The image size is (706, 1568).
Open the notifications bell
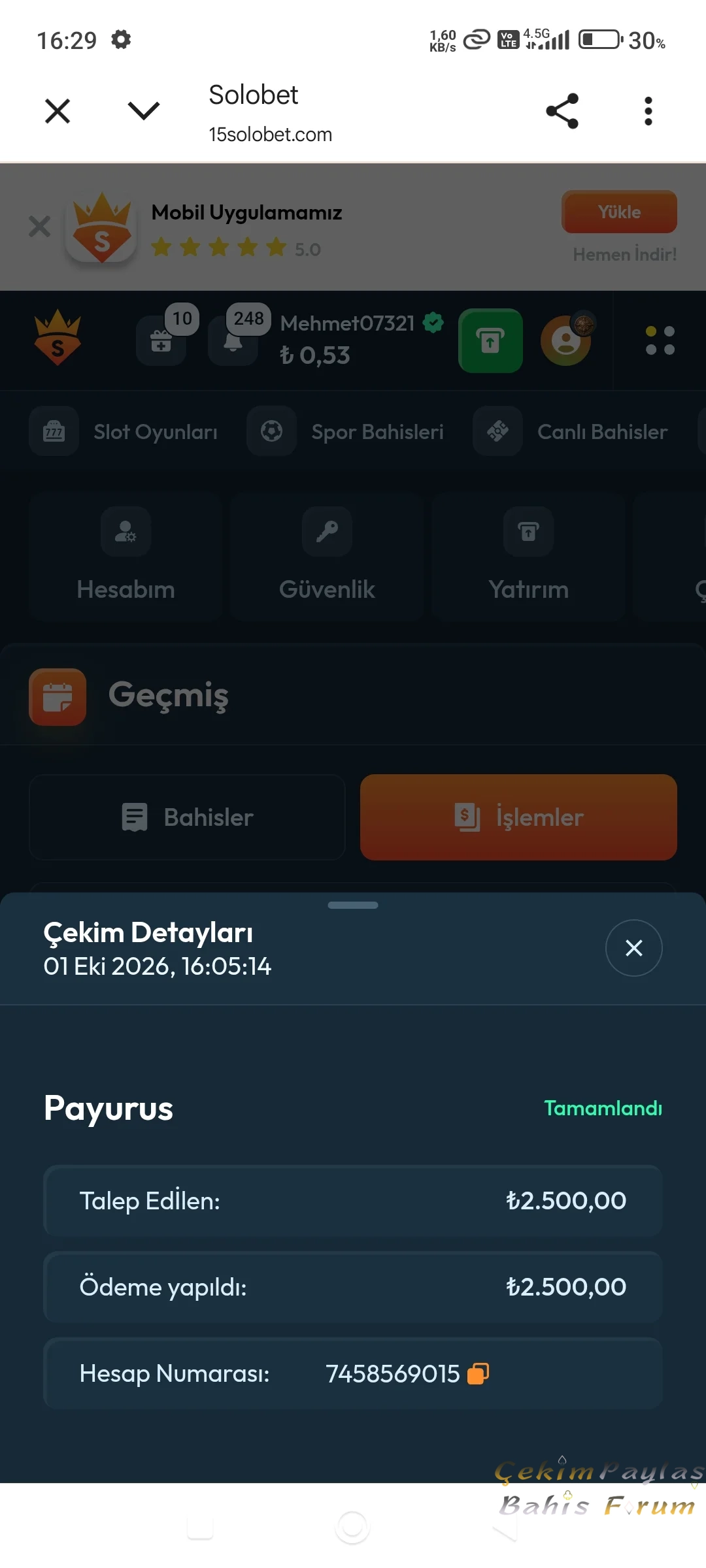click(233, 340)
